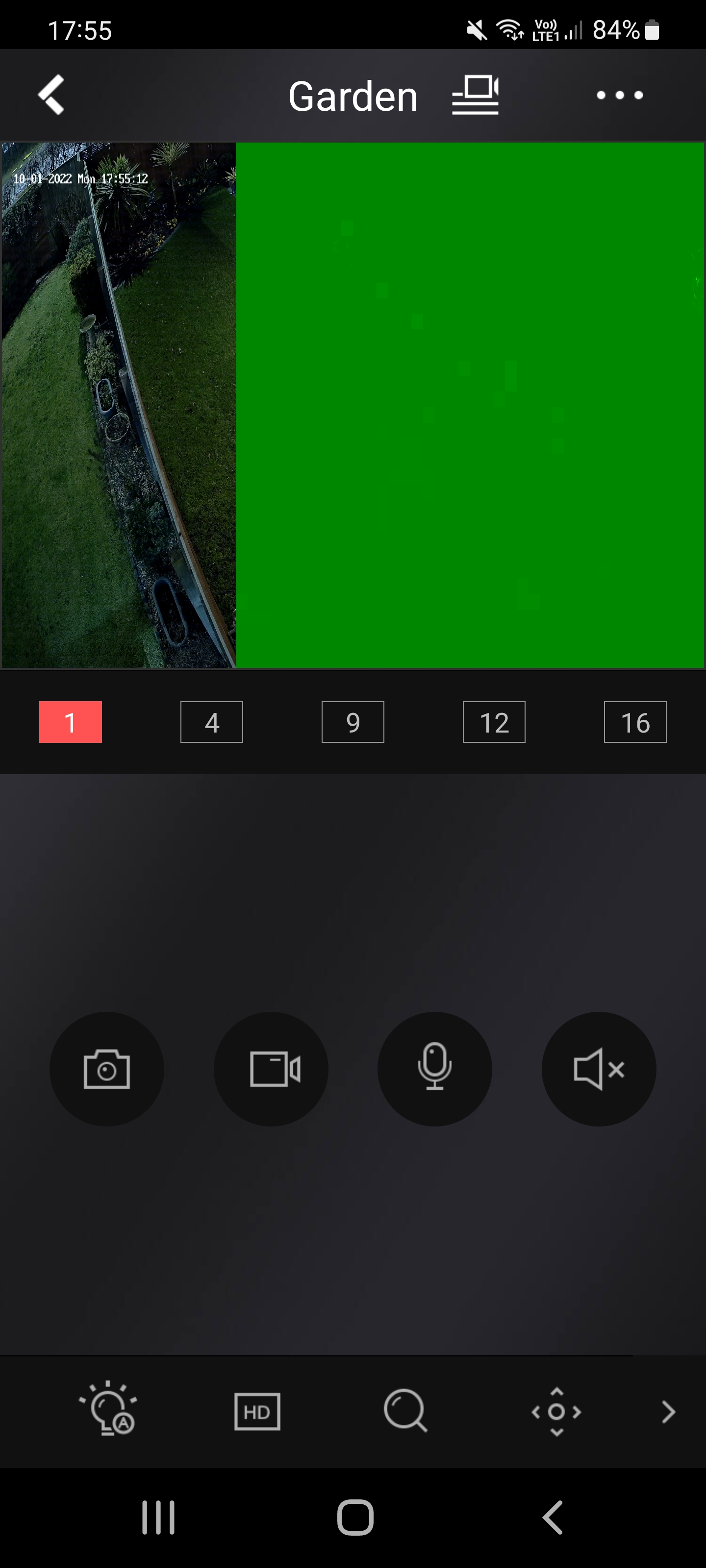Viewport: 706px width, 1568px height.
Task: Open the digital zoom magnifier tool
Action: [405, 1411]
